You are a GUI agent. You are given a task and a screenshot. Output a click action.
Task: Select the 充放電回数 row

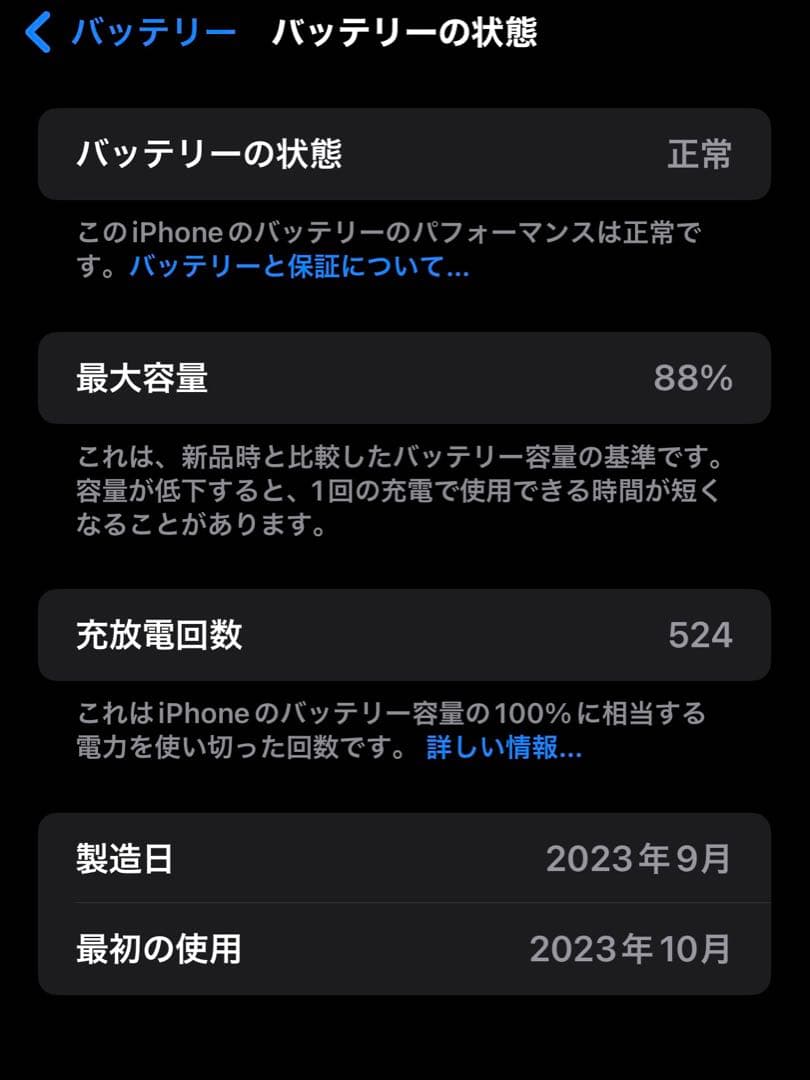point(405,635)
